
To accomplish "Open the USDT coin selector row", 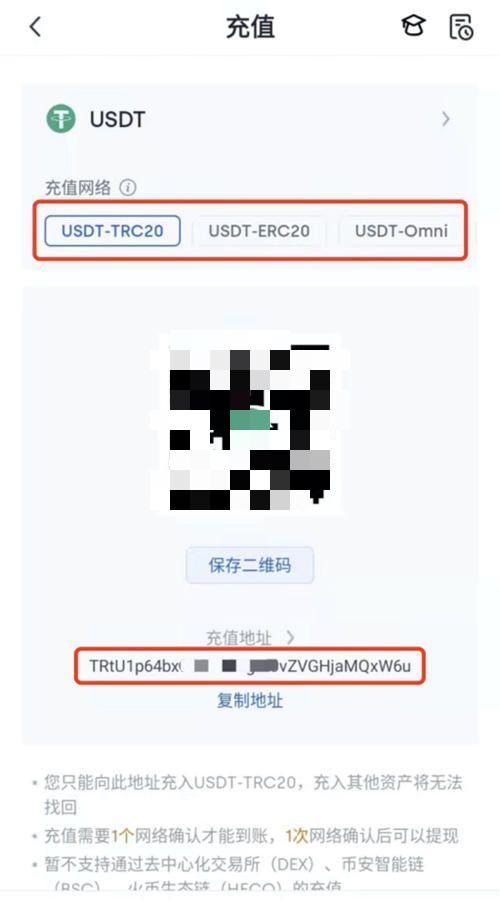I will click(249, 119).
